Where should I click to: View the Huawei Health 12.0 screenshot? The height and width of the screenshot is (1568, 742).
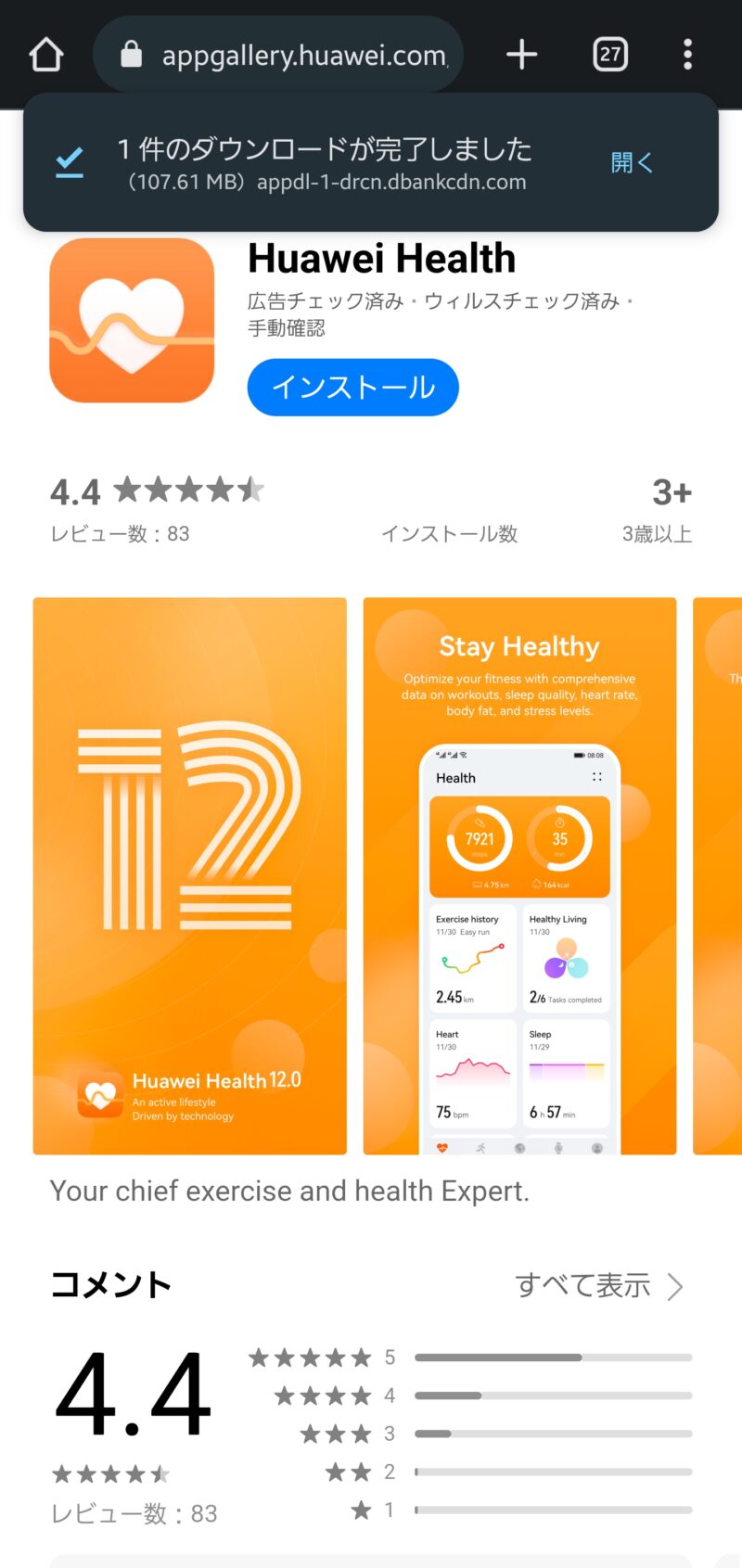click(190, 876)
